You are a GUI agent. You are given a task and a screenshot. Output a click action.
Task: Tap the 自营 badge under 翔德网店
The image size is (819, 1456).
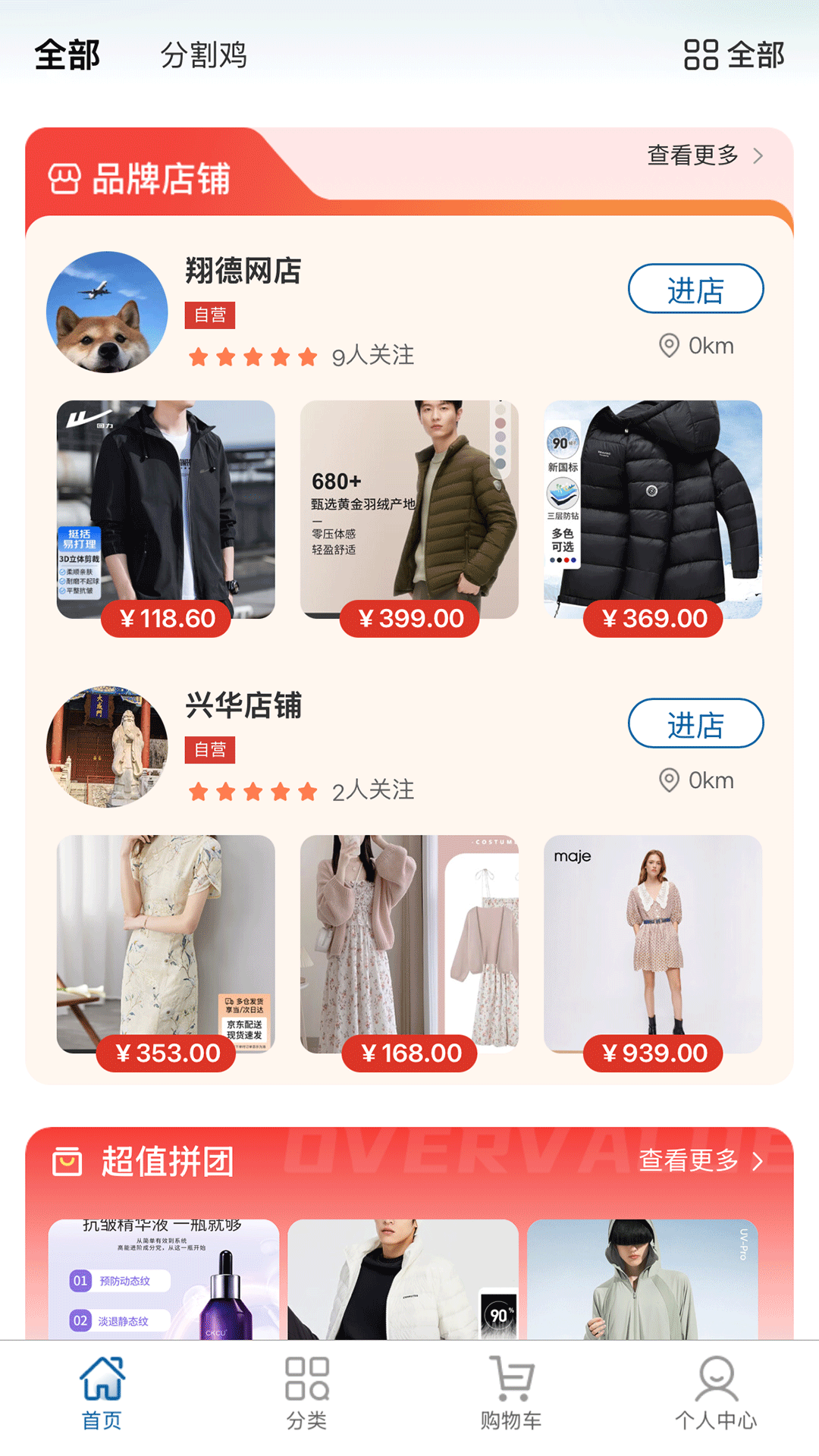(210, 315)
